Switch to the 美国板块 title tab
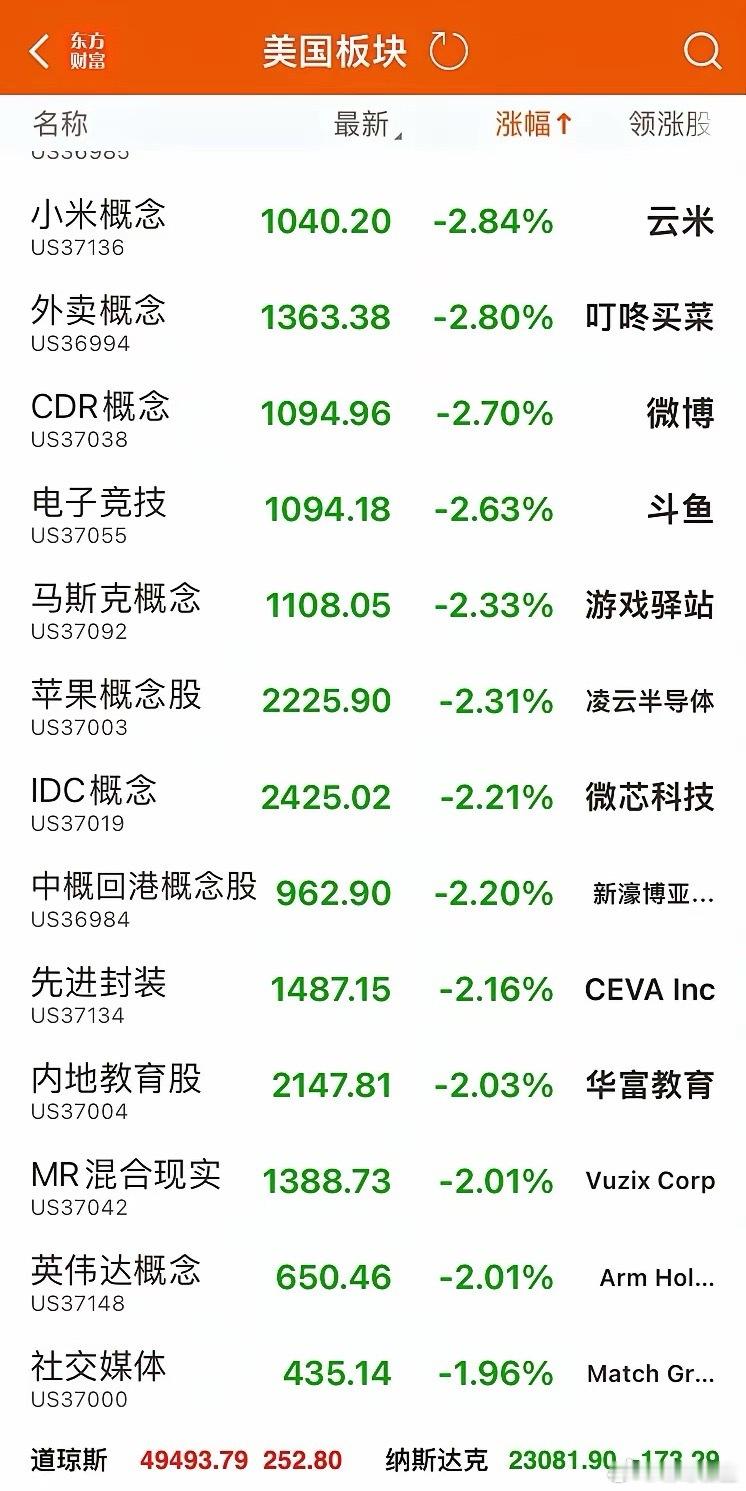Image resolution: width=746 pixels, height=1491 pixels. [333, 50]
